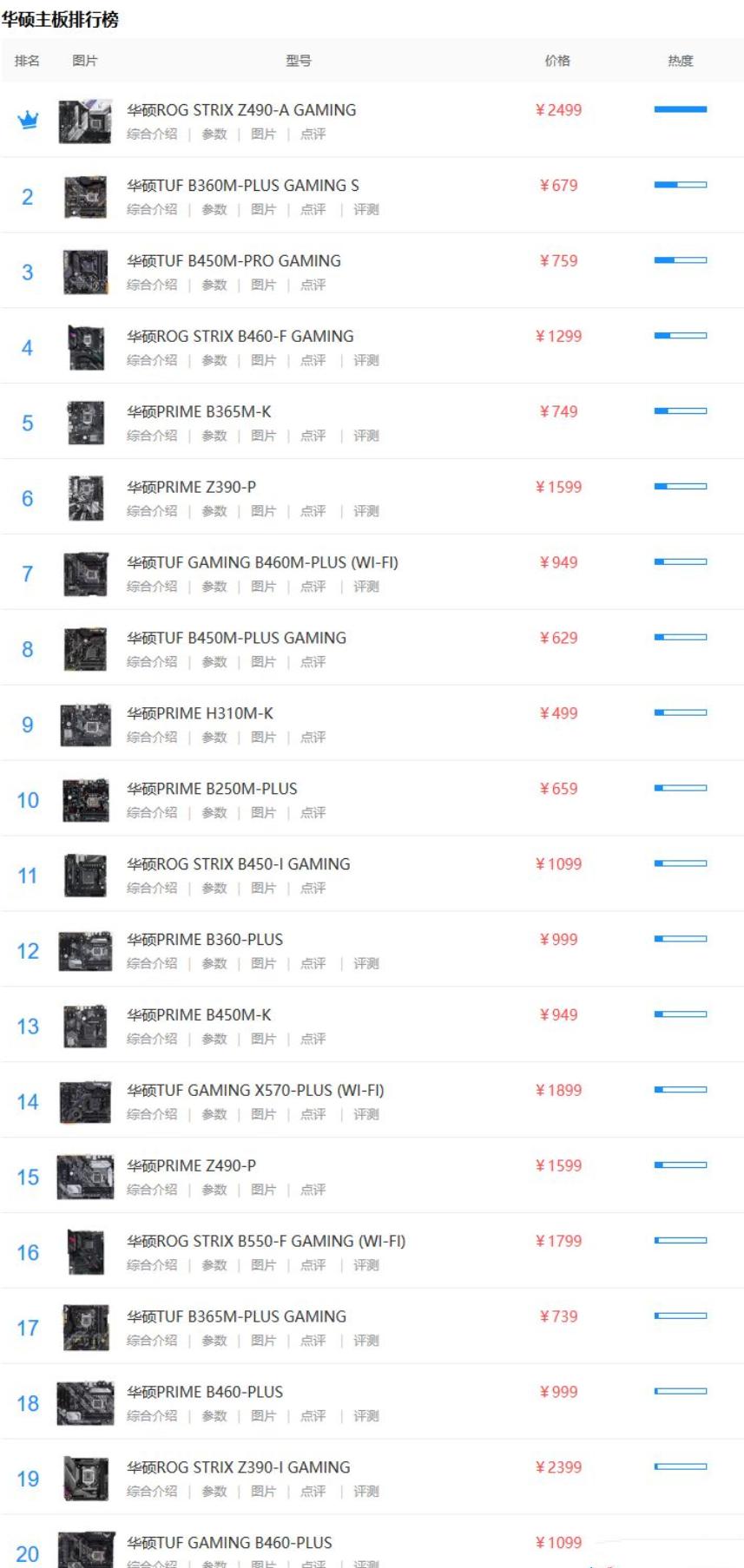Screen dimensions: 744x1568
Task: Open 点评 of 华硕ROG STRIX B450-I GAMING
Action: (x=313, y=888)
